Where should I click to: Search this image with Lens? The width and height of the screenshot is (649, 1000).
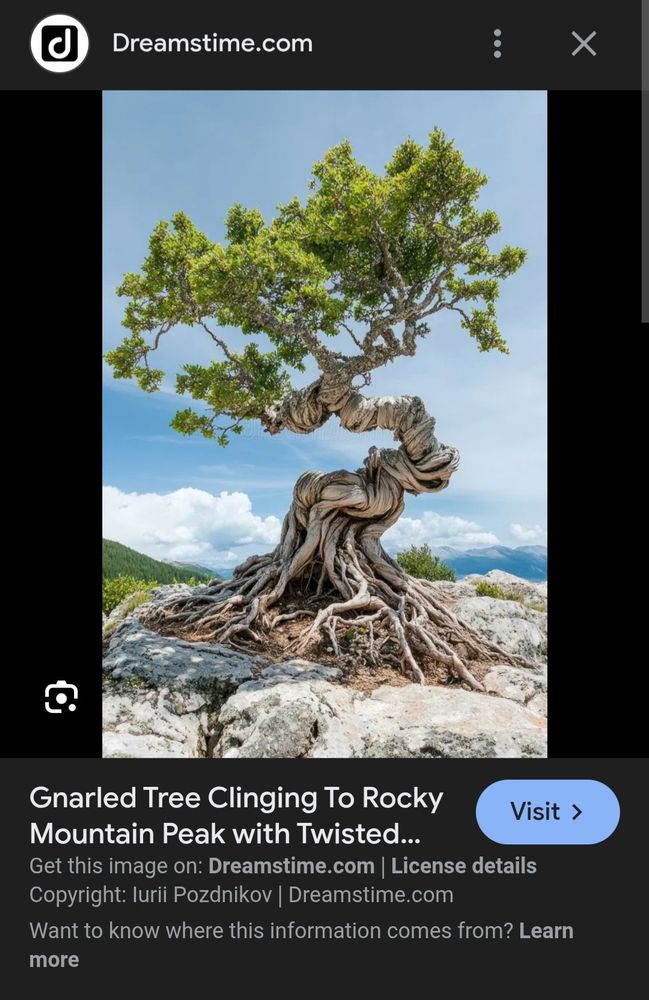coord(61,697)
